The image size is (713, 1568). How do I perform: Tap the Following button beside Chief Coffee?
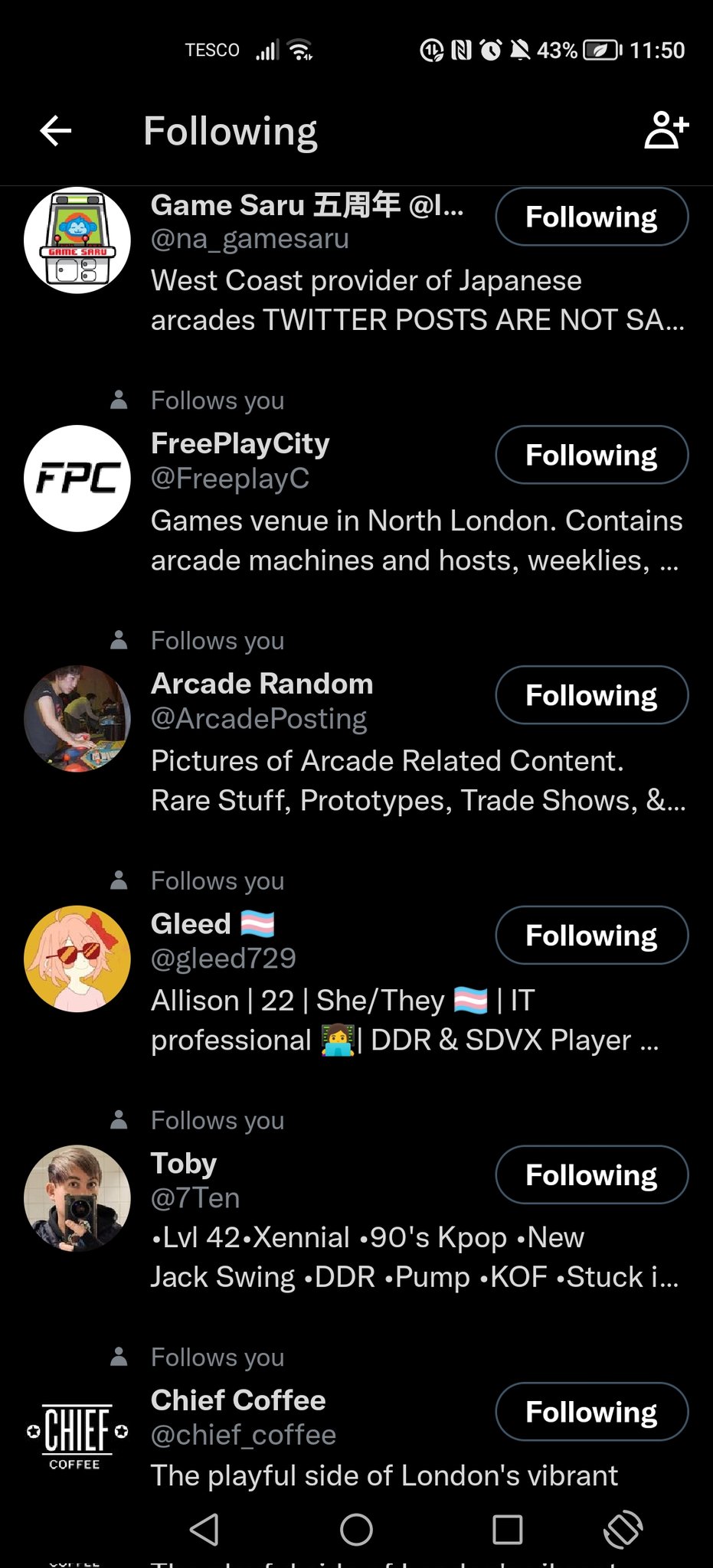coord(591,1413)
